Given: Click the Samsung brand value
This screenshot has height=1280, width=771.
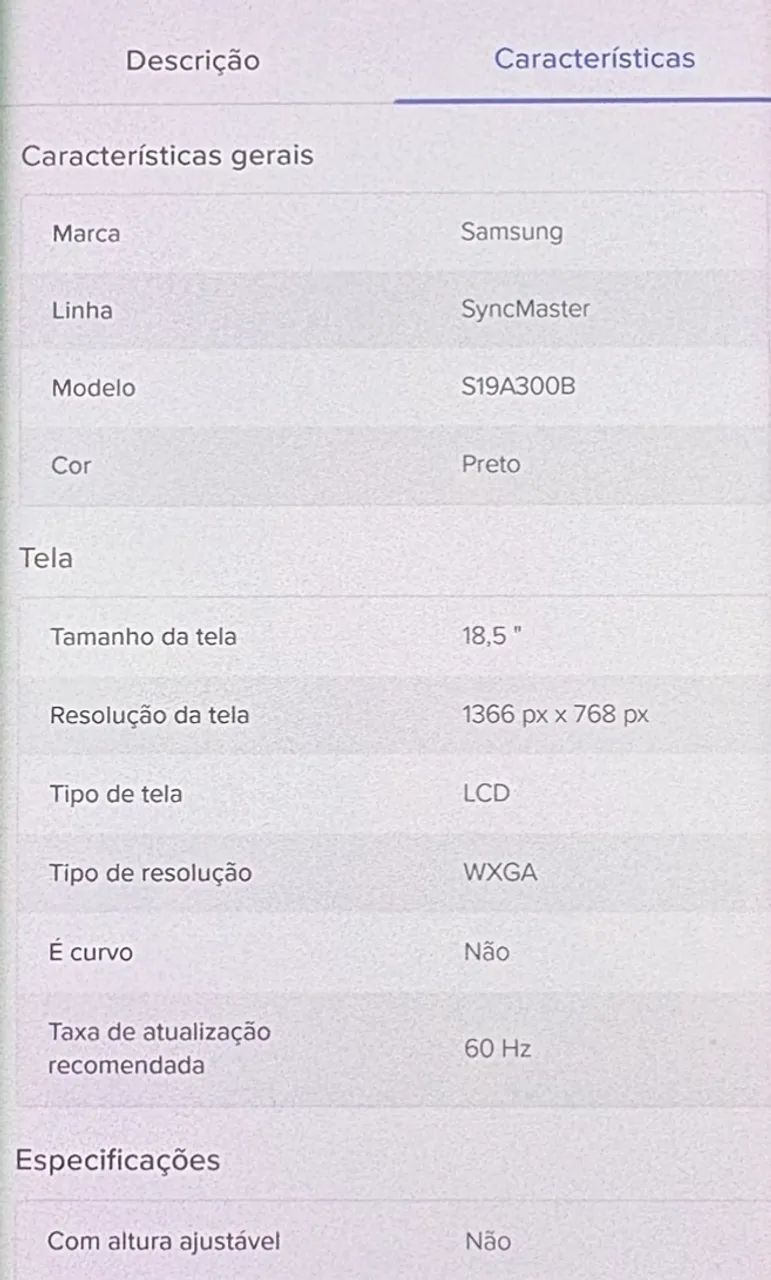Looking at the screenshot, I should tap(511, 231).
